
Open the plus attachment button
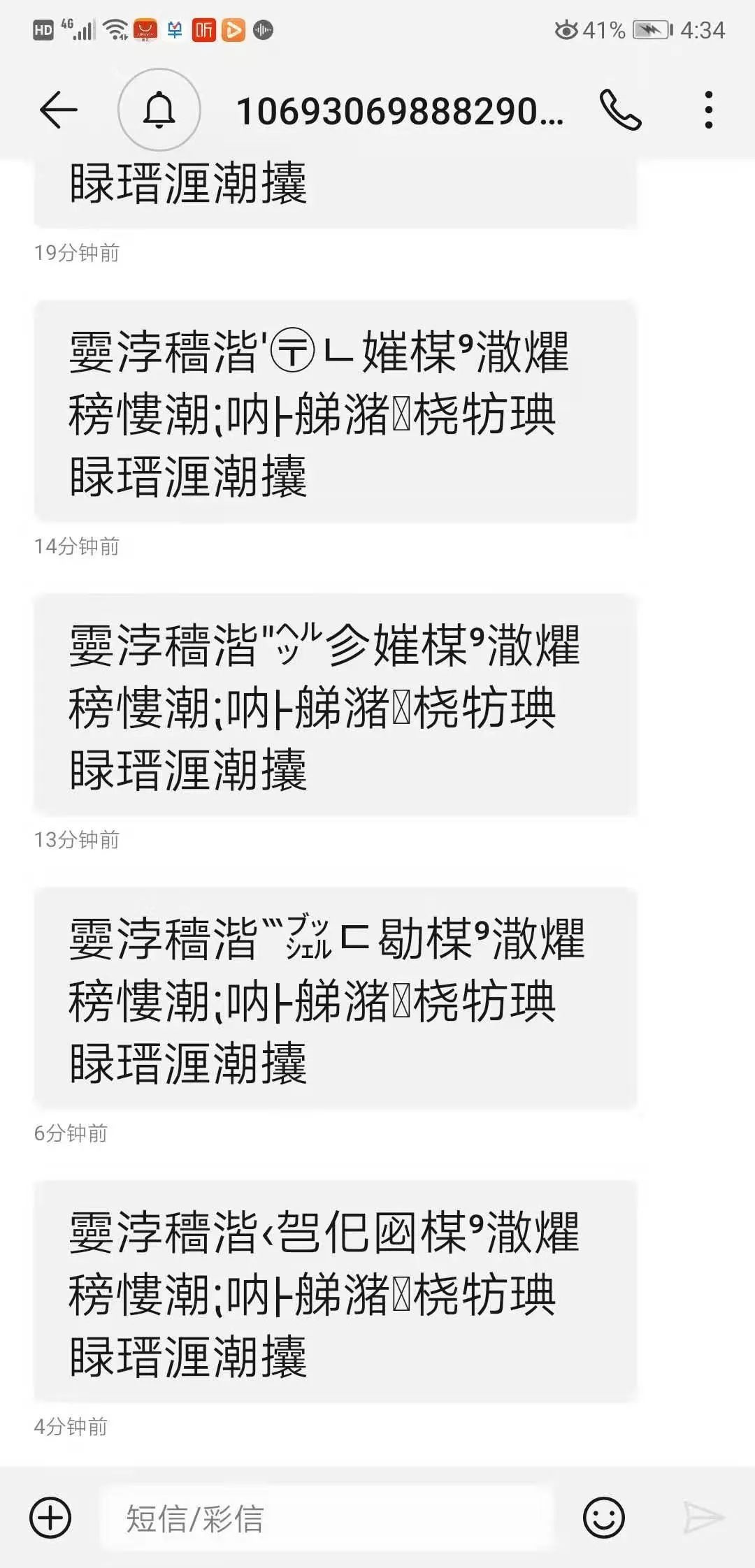coord(50,1518)
